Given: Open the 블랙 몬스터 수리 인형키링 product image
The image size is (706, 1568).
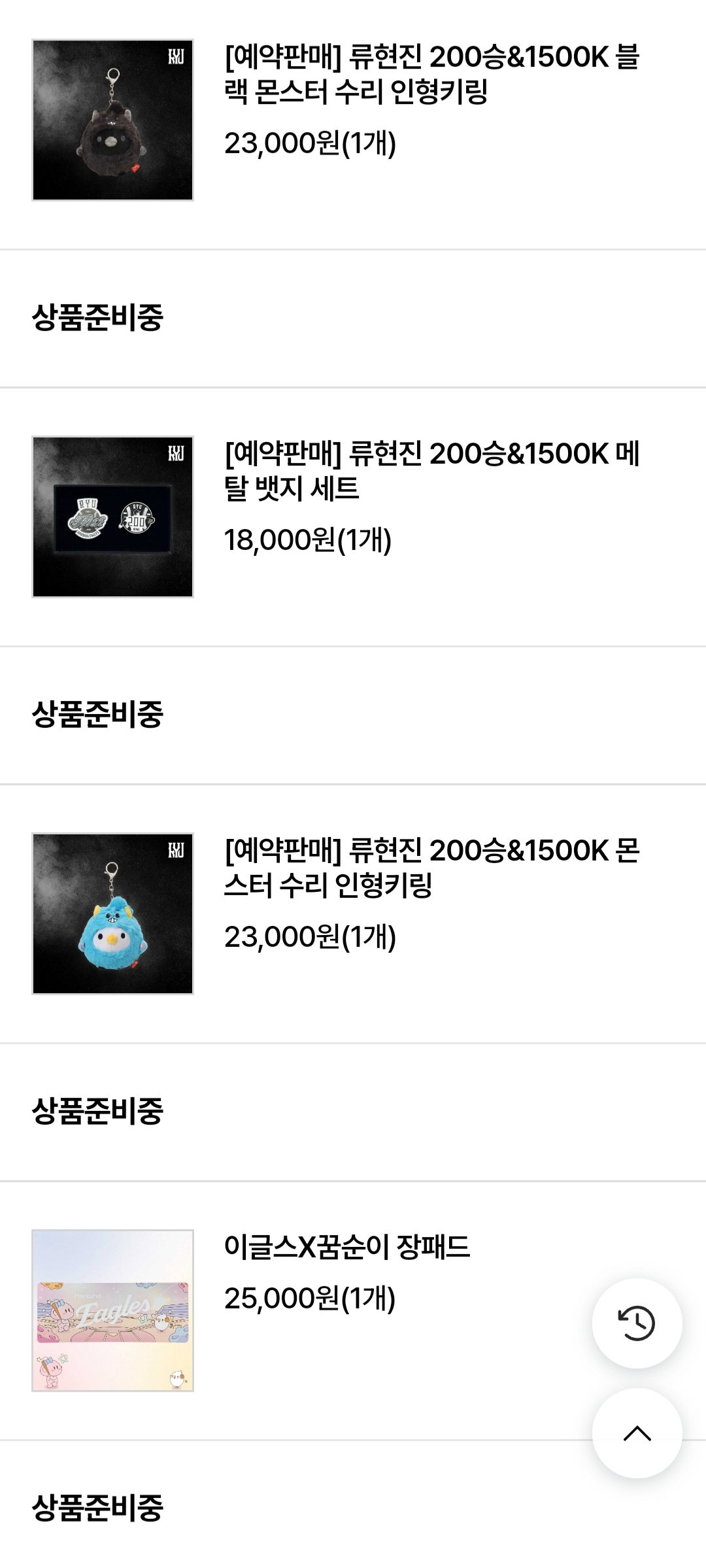Looking at the screenshot, I should 112,120.
